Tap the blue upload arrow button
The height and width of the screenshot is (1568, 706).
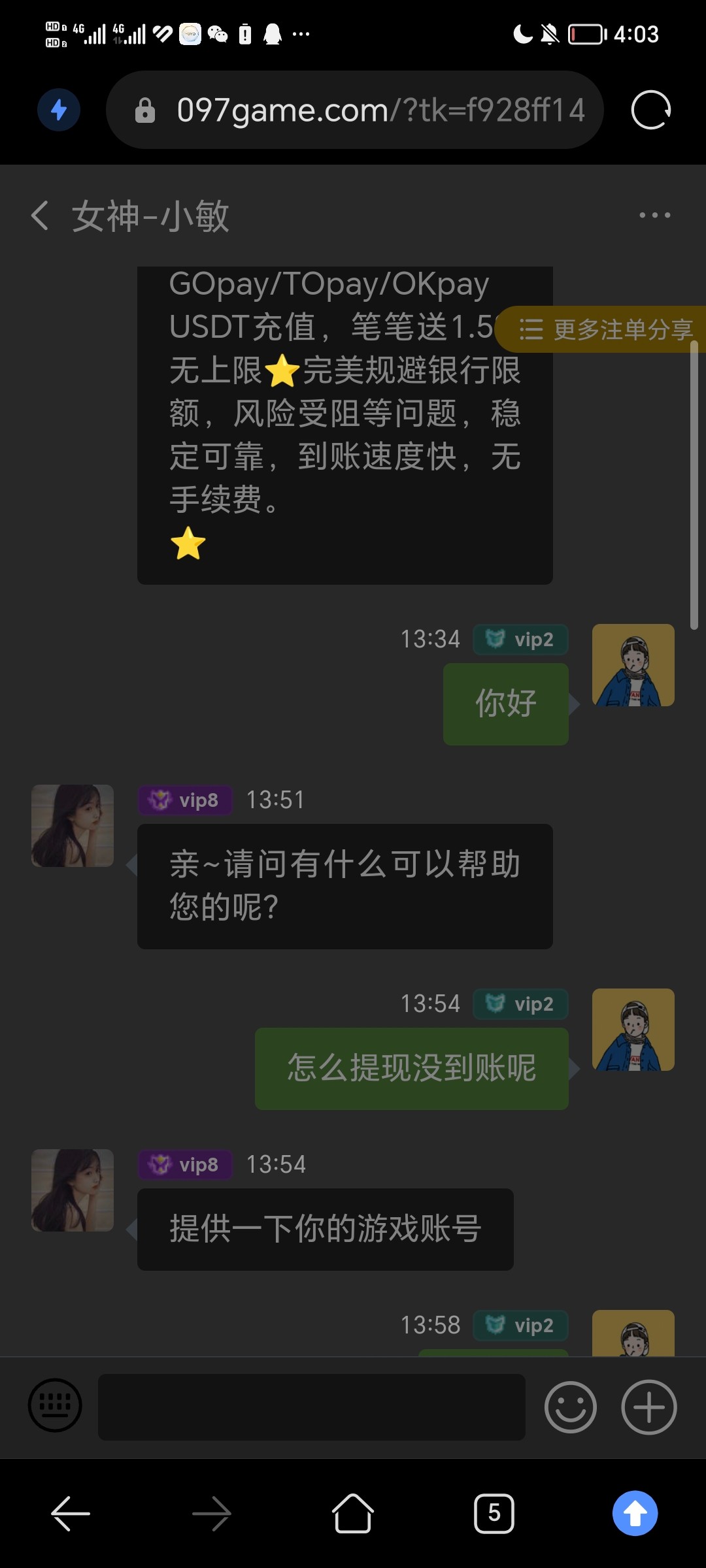[x=635, y=1513]
